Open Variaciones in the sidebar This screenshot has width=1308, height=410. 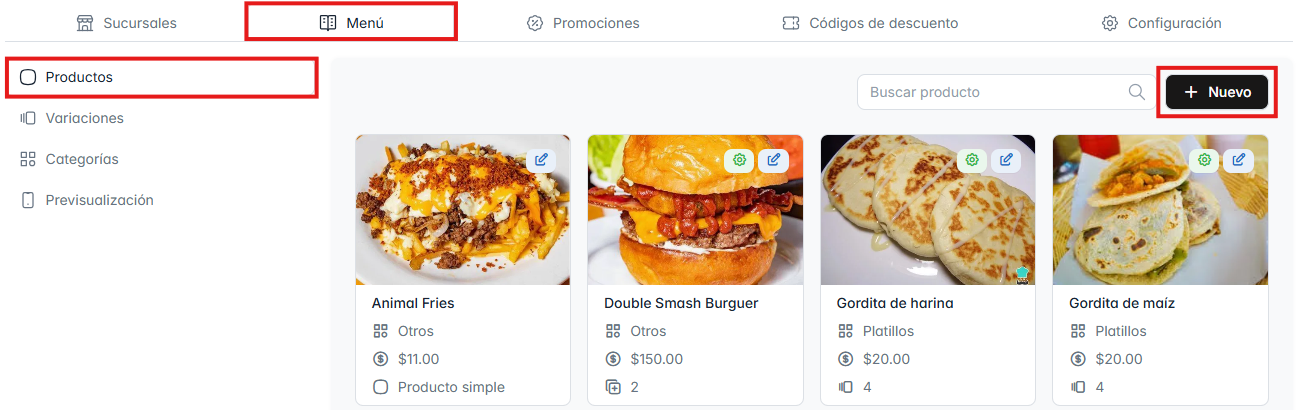[84, 118]
